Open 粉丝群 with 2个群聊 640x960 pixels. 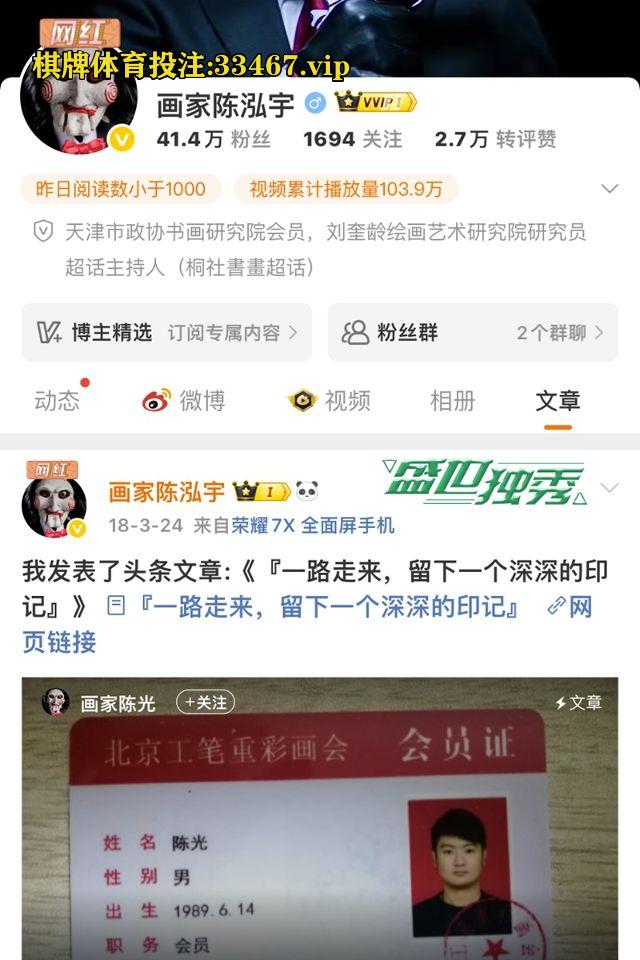pyautogui.click(x=472, y=332)
